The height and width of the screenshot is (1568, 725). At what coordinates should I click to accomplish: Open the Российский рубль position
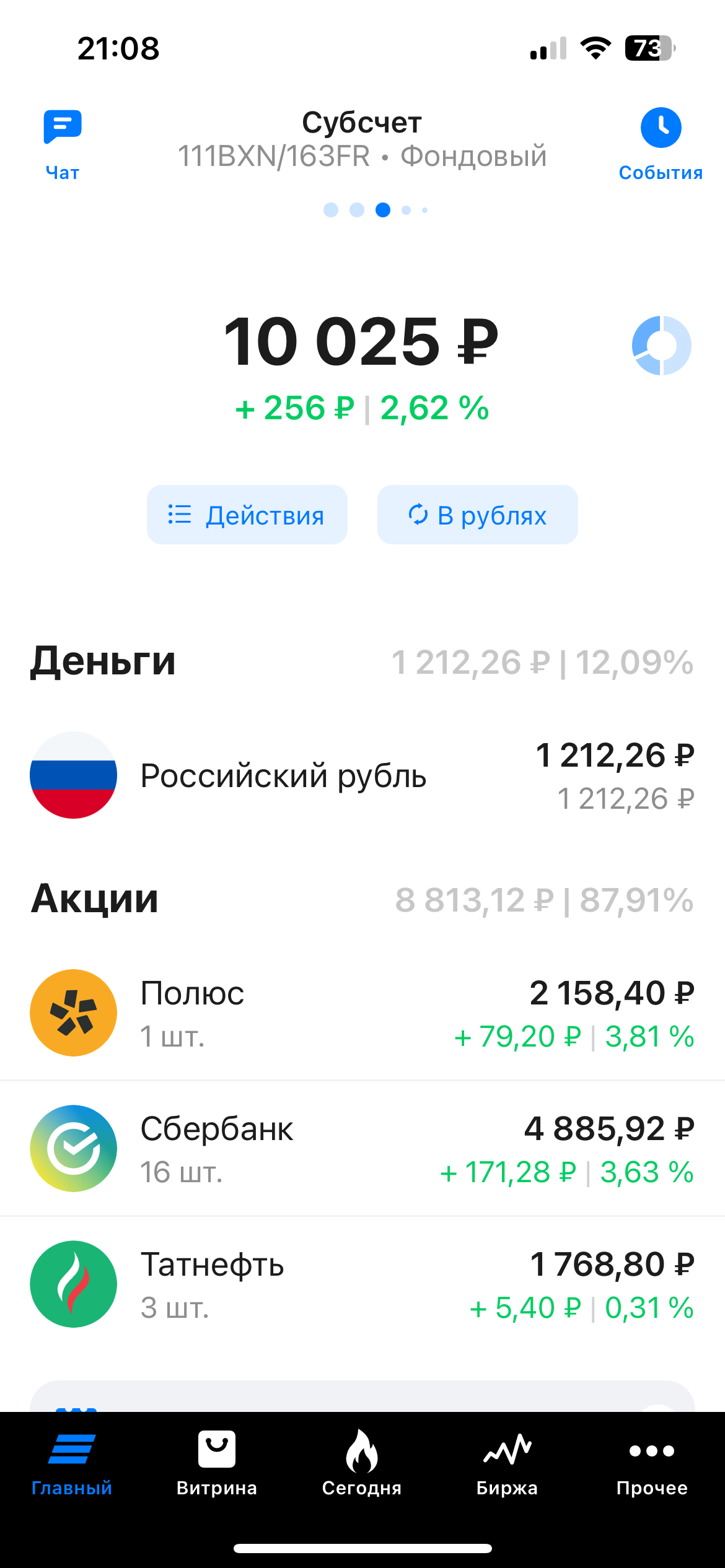click(362, 775)
